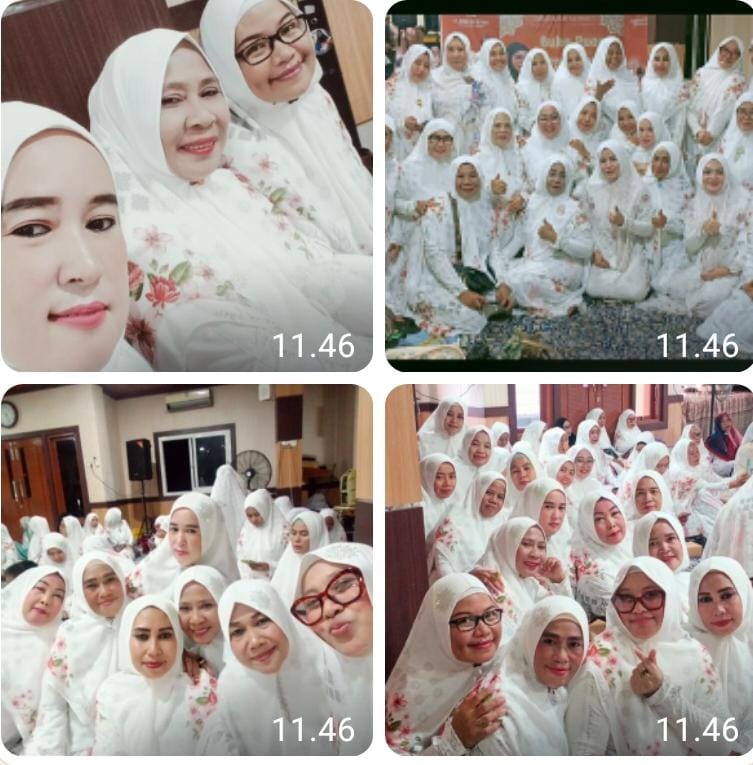Open the close-up selfie of three women
Screen dimensions: 753x765
pyautogui.click(x=187, y=186)
